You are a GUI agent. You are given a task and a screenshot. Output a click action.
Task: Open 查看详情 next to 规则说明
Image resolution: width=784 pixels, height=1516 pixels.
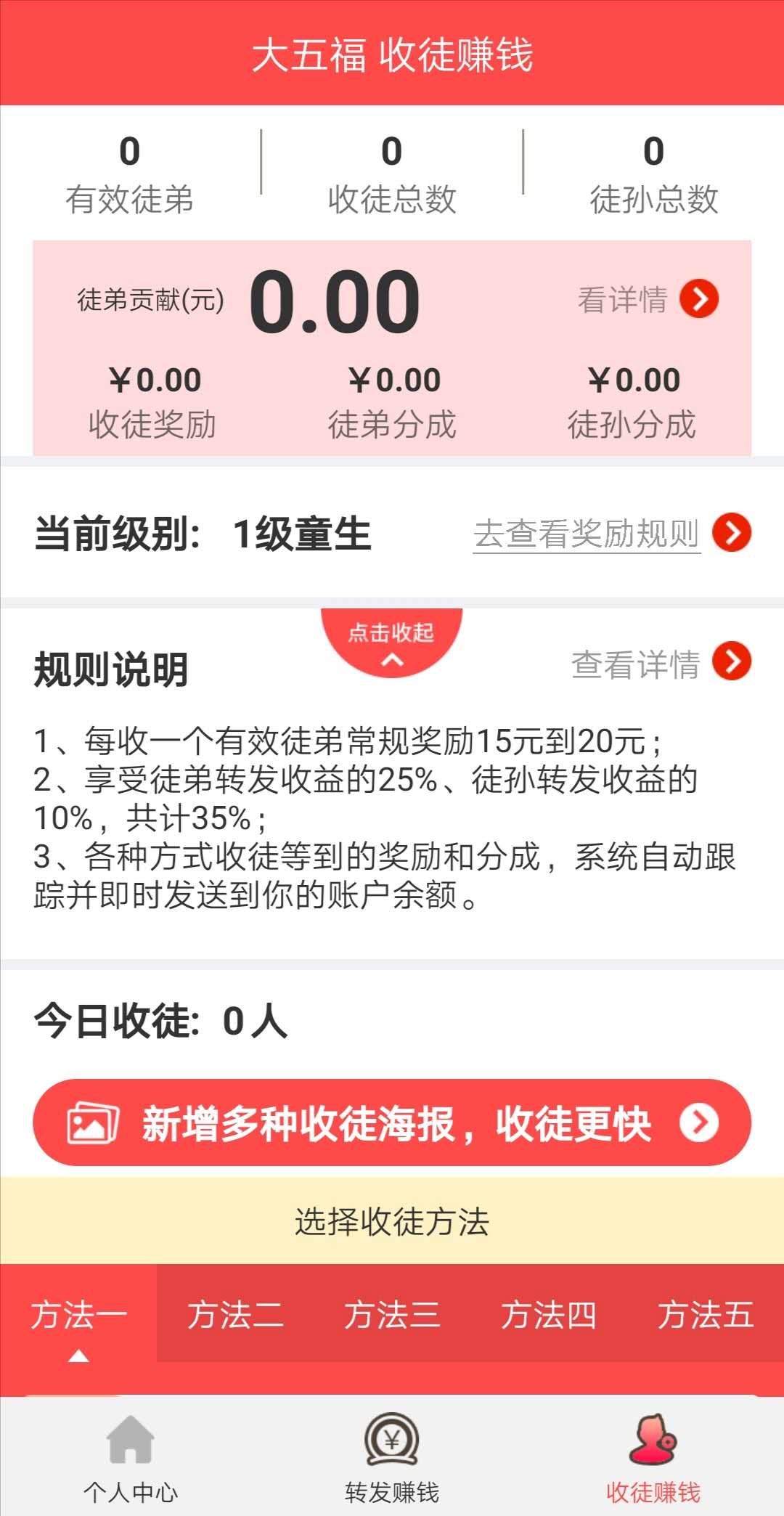click(661, 663)
